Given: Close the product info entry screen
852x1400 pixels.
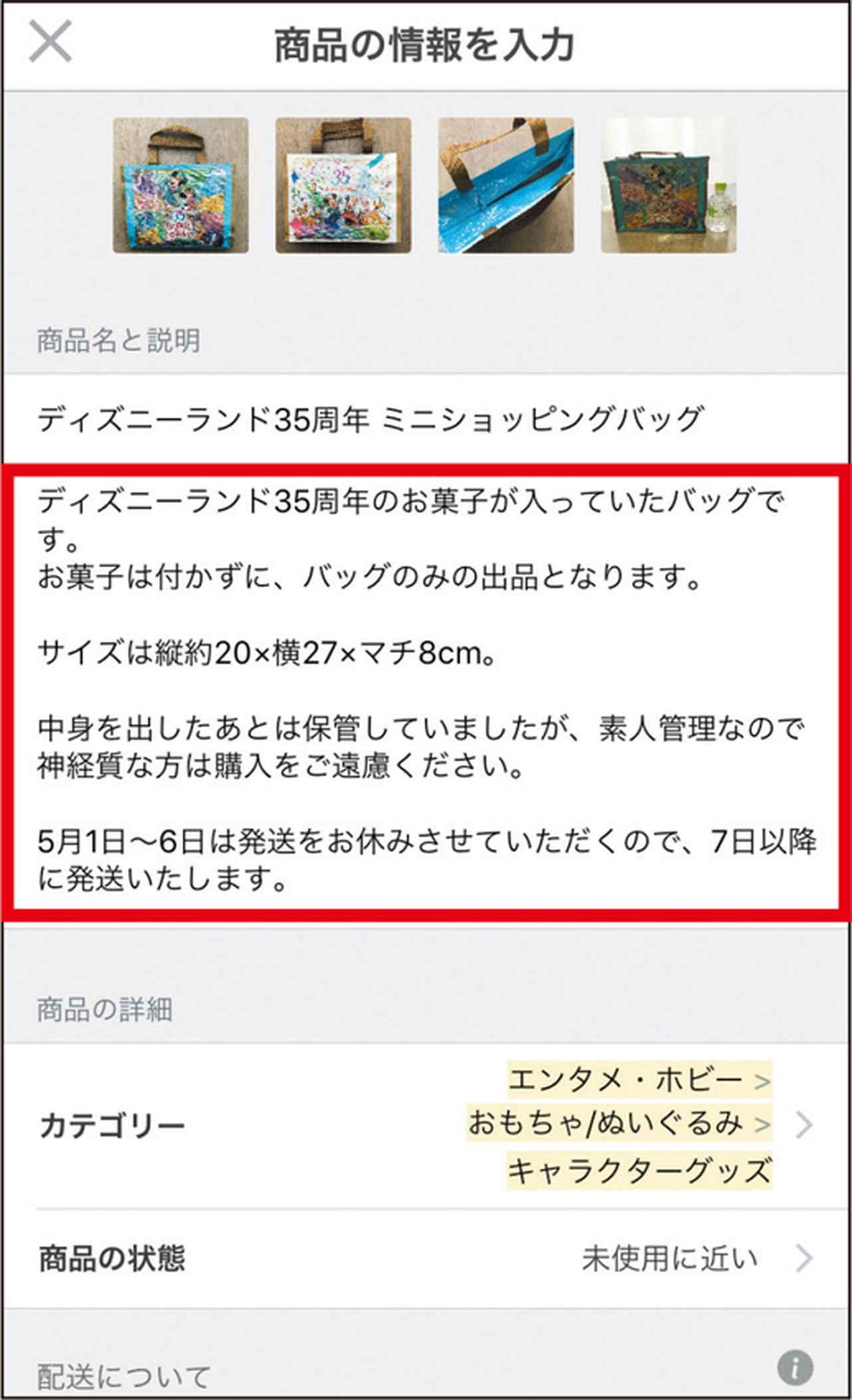Looking at the screenshot, I should 51,41.
